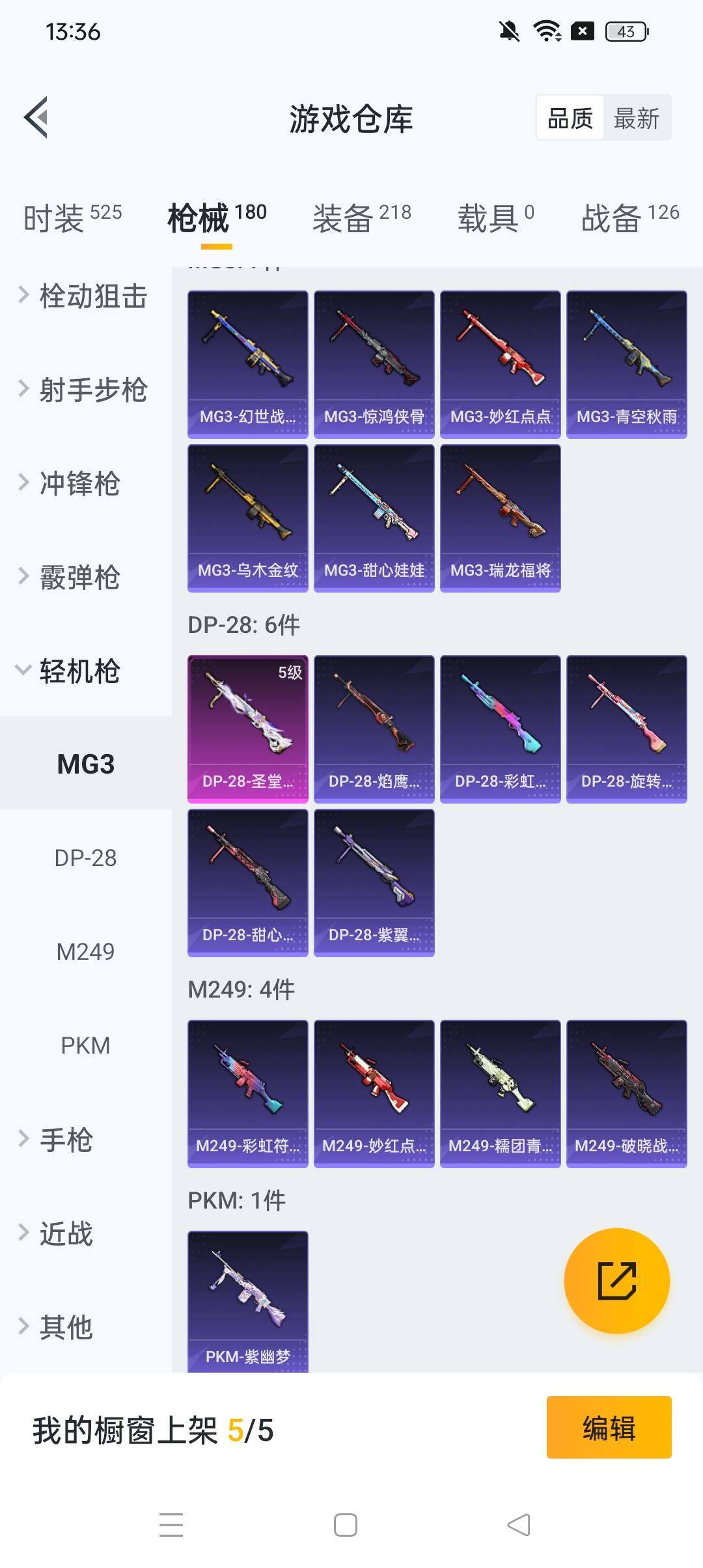
Task: Select DP-28 in the sidebar
Action: coord(85,858)
